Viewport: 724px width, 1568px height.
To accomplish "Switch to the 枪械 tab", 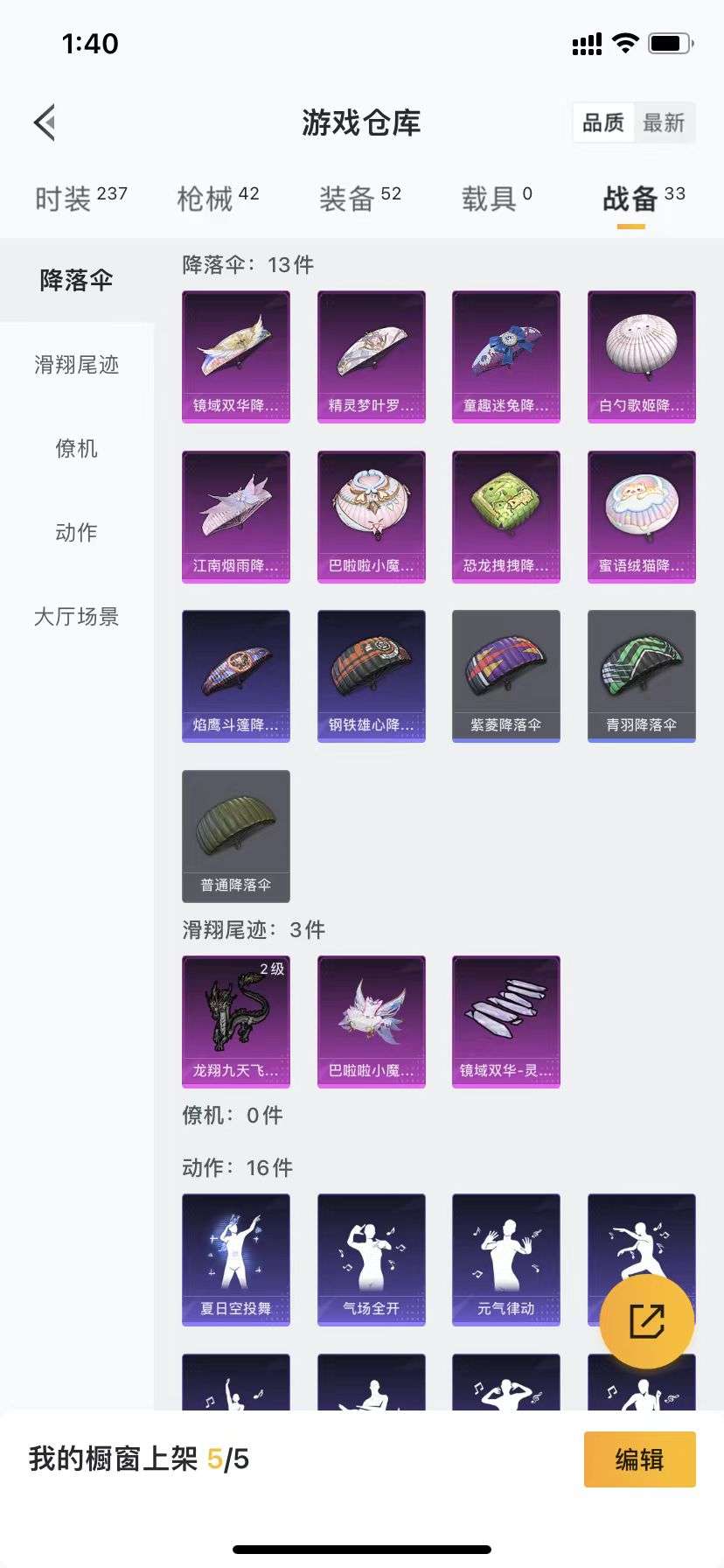I will click(x=218, y=199).
